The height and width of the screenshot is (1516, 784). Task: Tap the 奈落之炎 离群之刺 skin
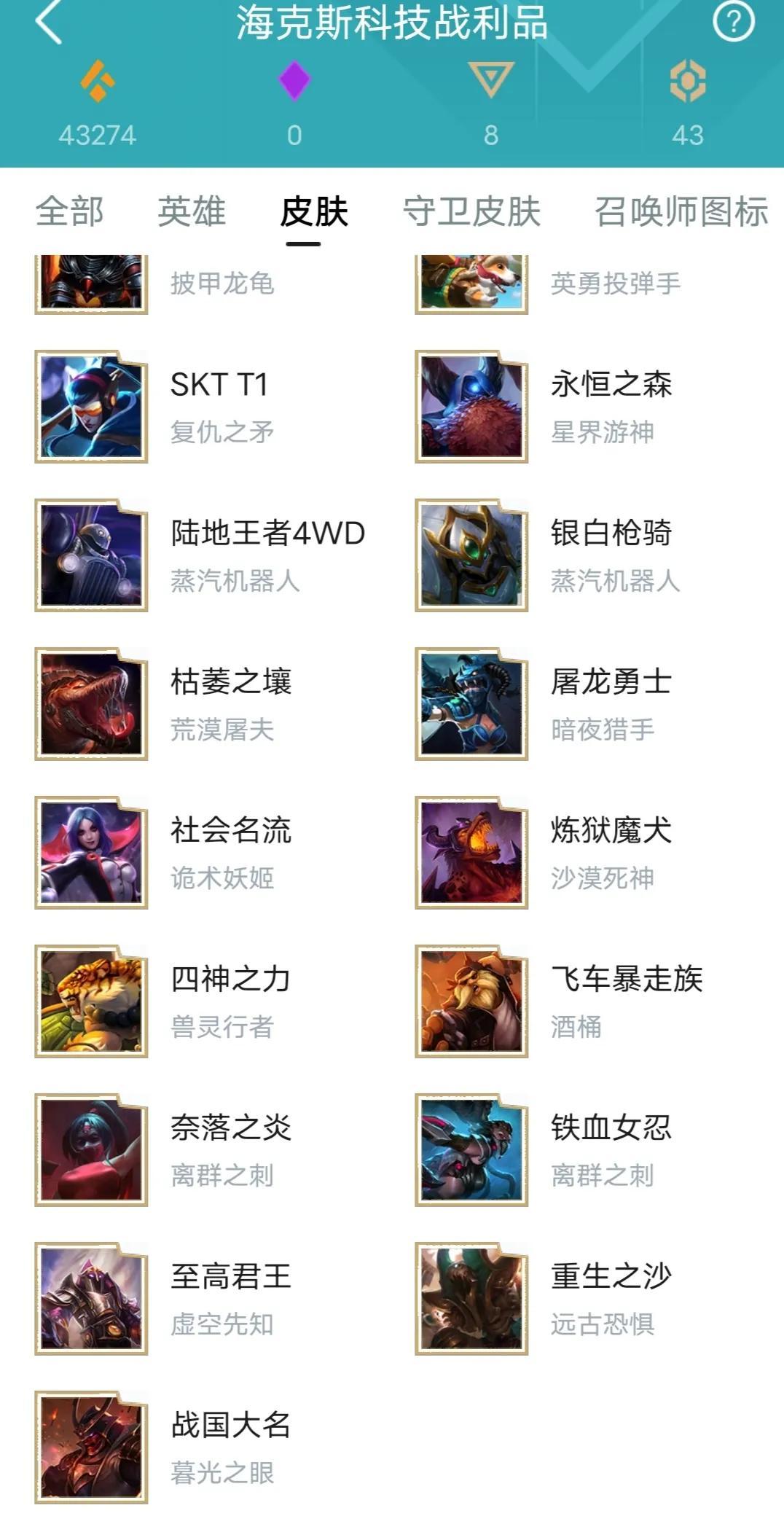92,1150
